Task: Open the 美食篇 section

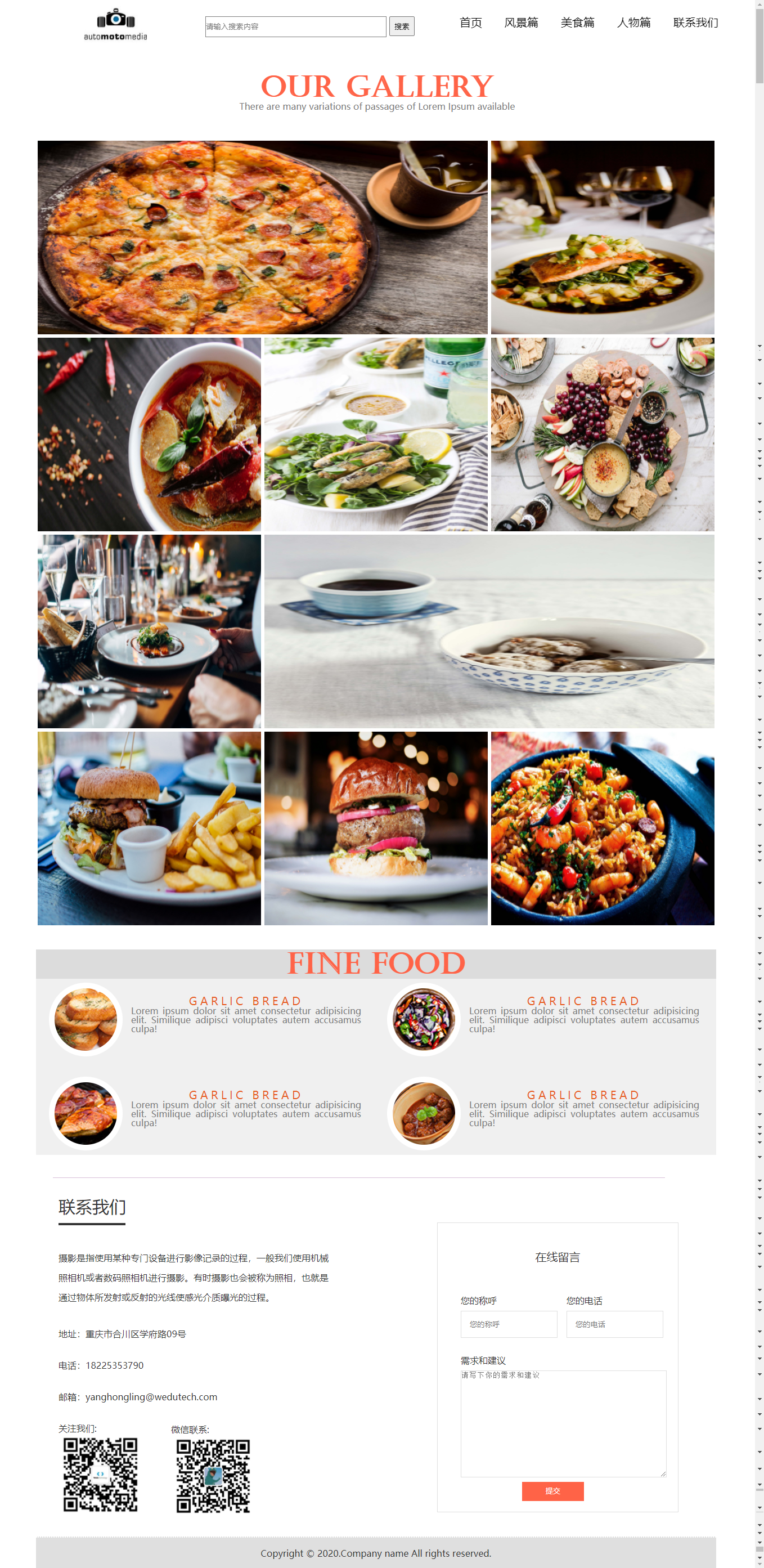Action: 577,23
